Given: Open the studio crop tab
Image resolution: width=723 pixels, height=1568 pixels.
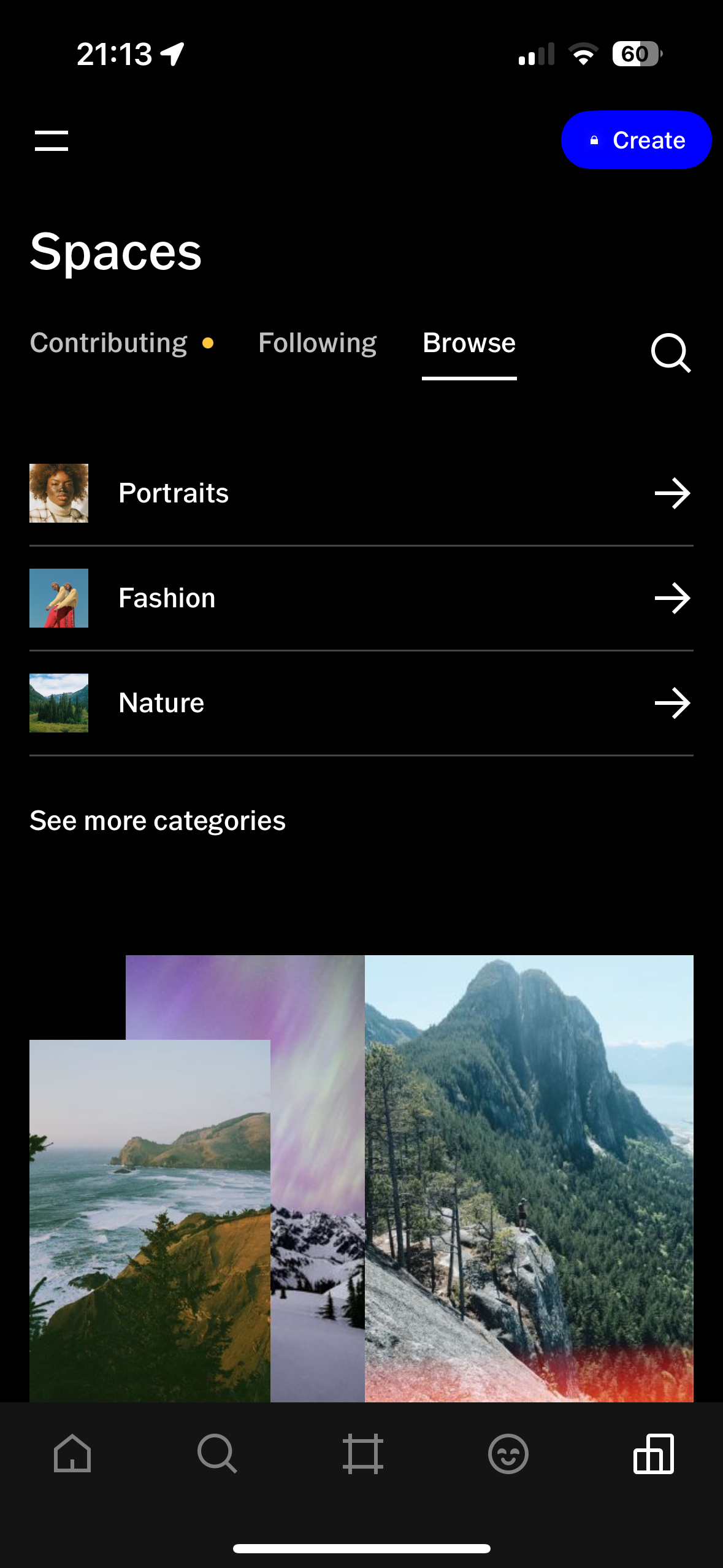Looking at the screenshot, I should [362, 1453].
